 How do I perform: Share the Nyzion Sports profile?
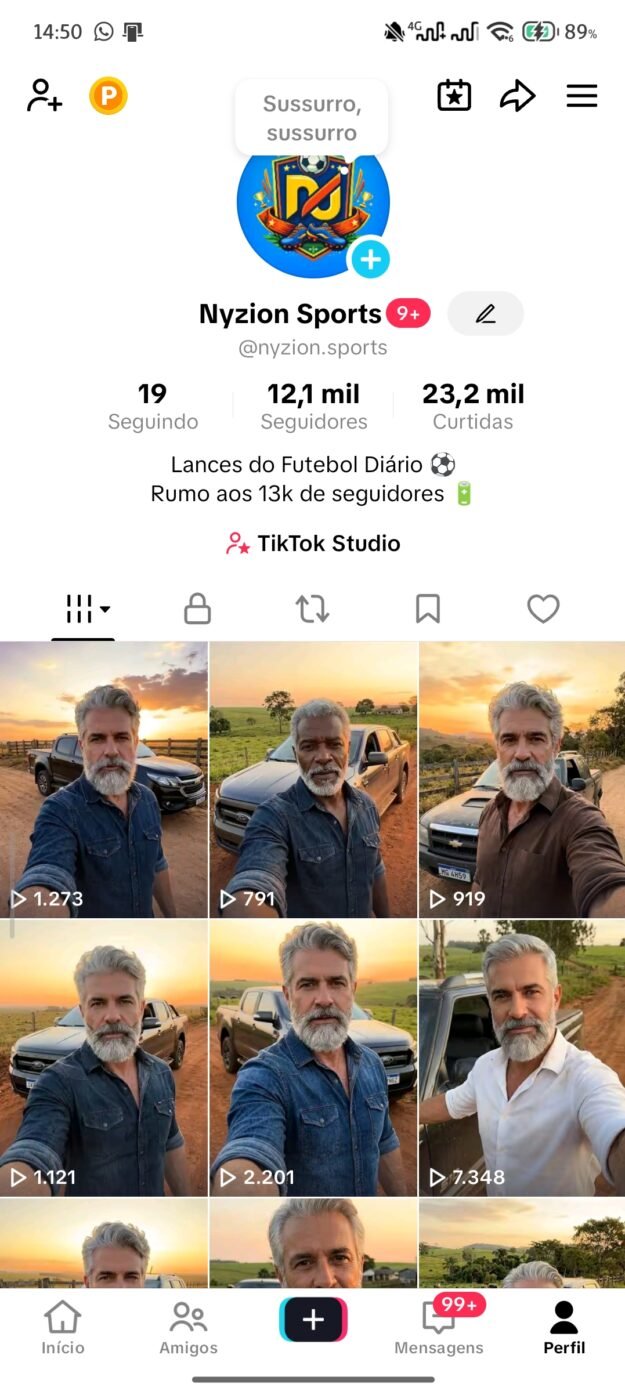click(517, 96)
